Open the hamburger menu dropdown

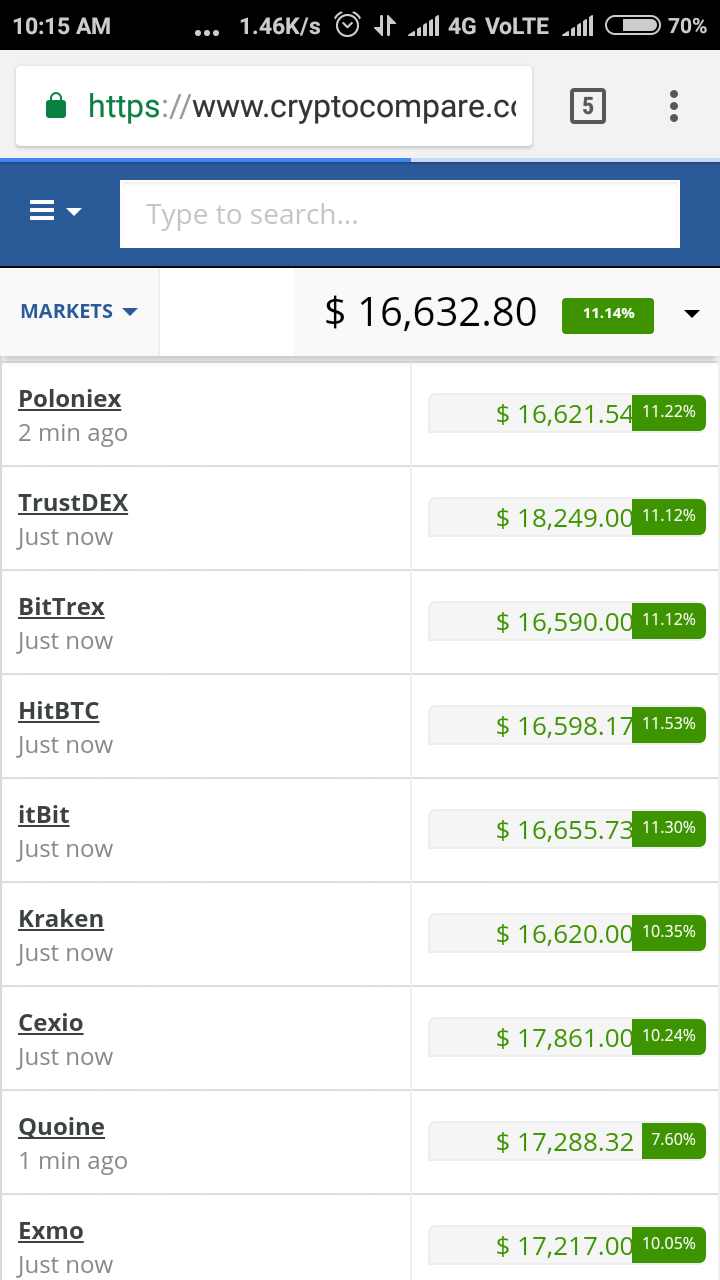[x=55, y=211]
